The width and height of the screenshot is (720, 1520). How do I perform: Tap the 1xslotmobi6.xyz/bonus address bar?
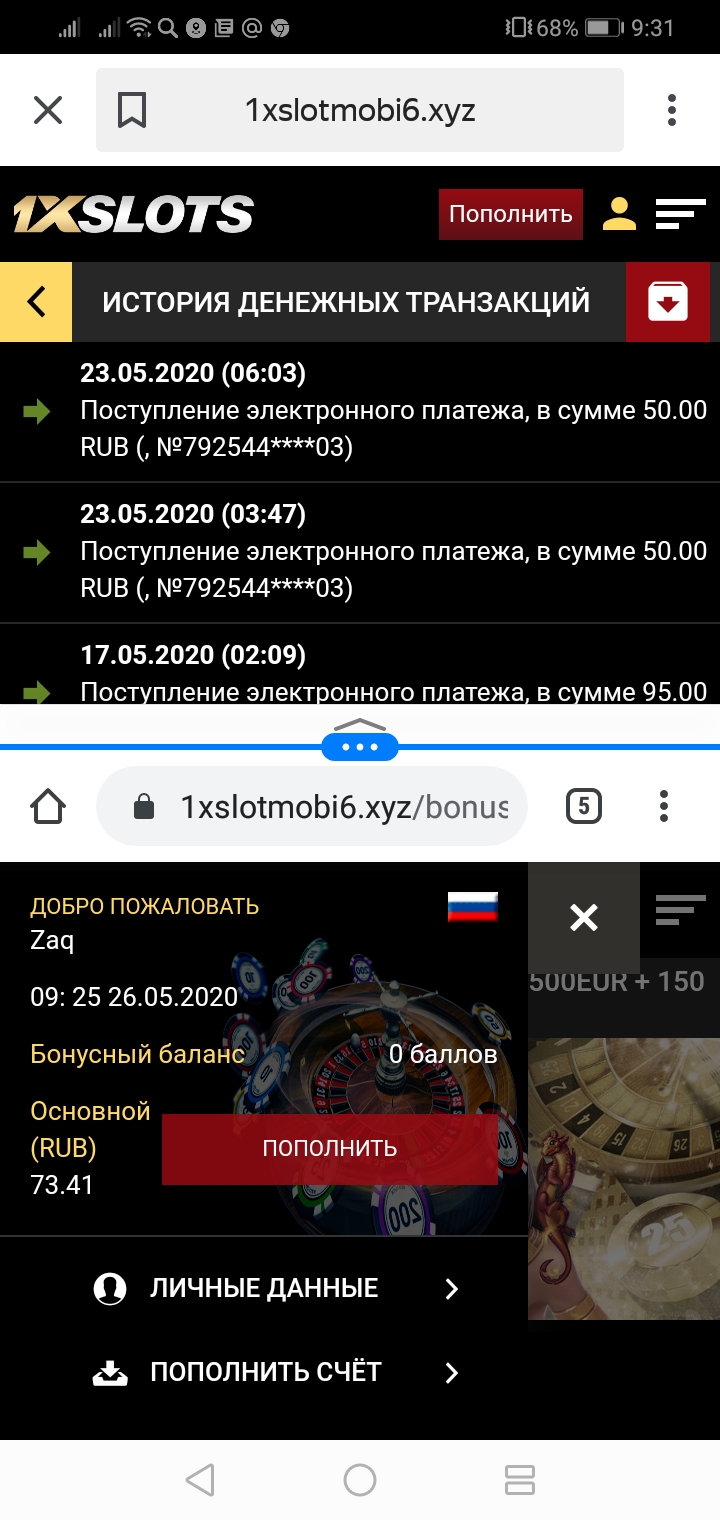(320, 806)
